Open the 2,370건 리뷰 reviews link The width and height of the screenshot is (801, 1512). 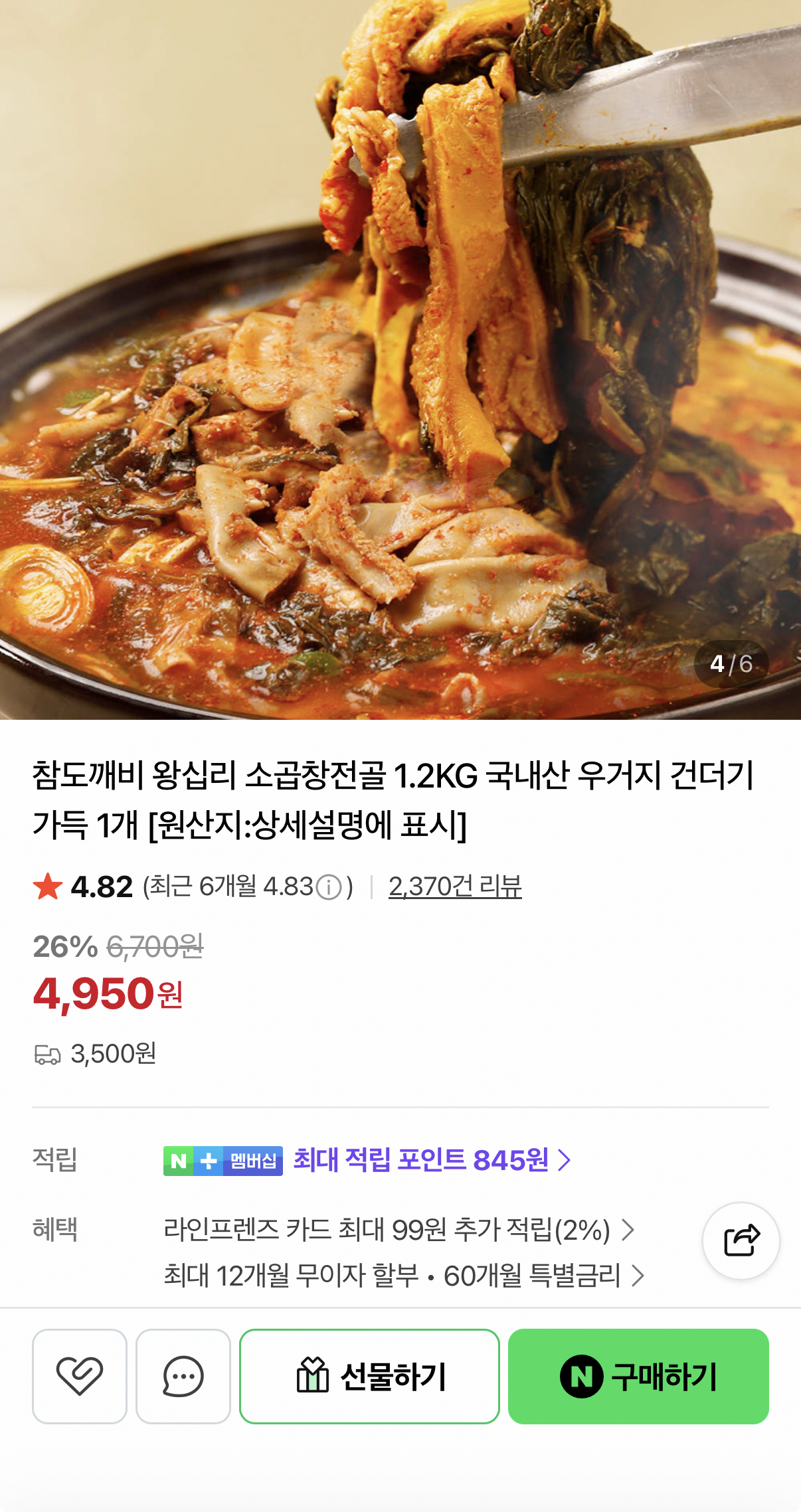tap(454, 886)
